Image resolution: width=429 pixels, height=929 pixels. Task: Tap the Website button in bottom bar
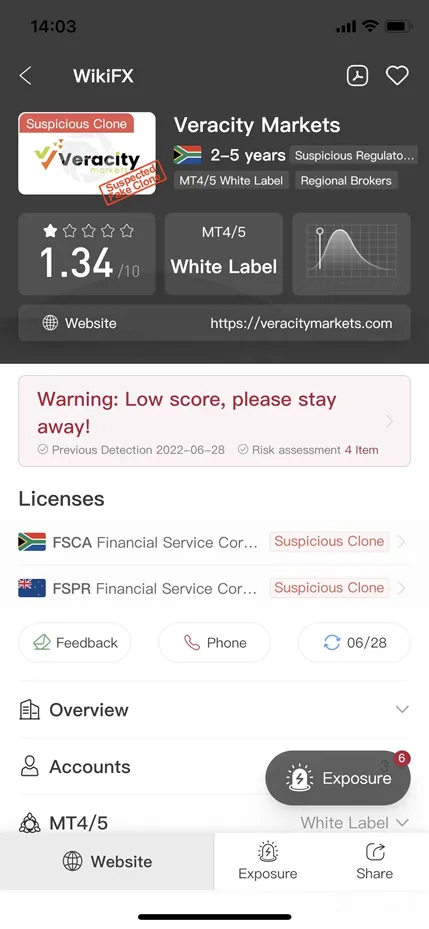[x=107, y=861]
